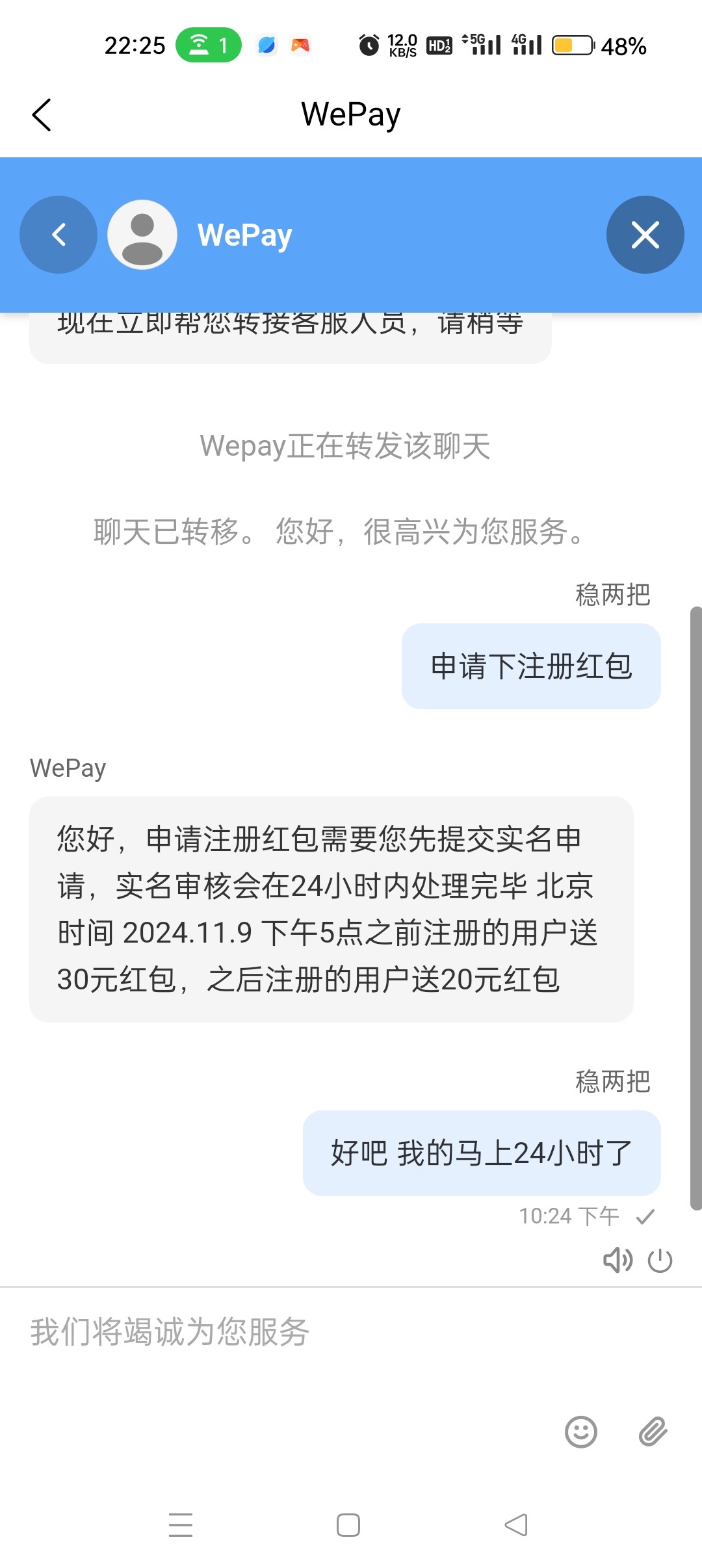Close the WePay chat window
The height and width of the screenshot is (1568, 702).
(645, 235)
